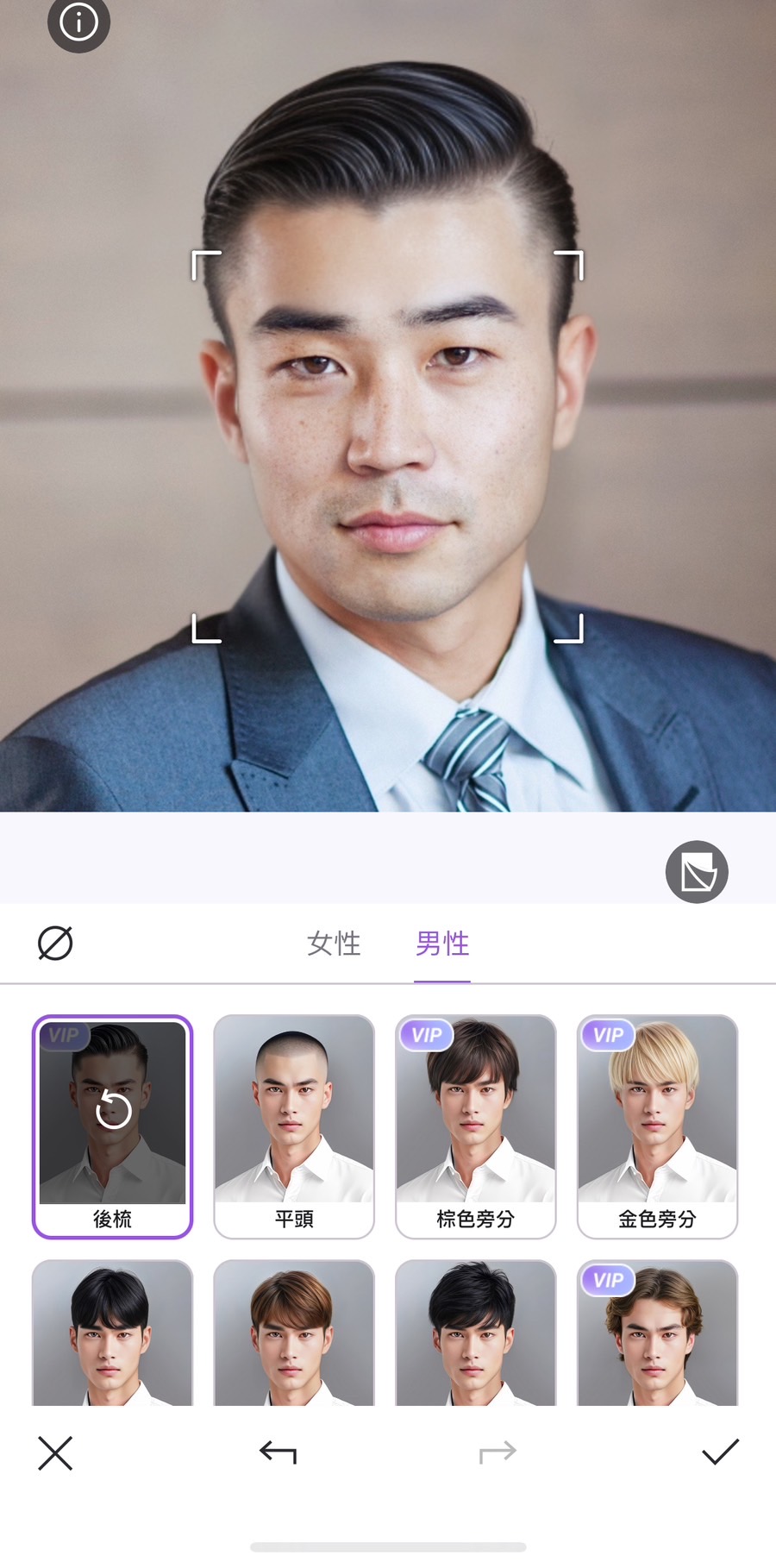Switch to the 女性 tab
The width and height of the screenshot is (776, 1568).
pos(332,944)
